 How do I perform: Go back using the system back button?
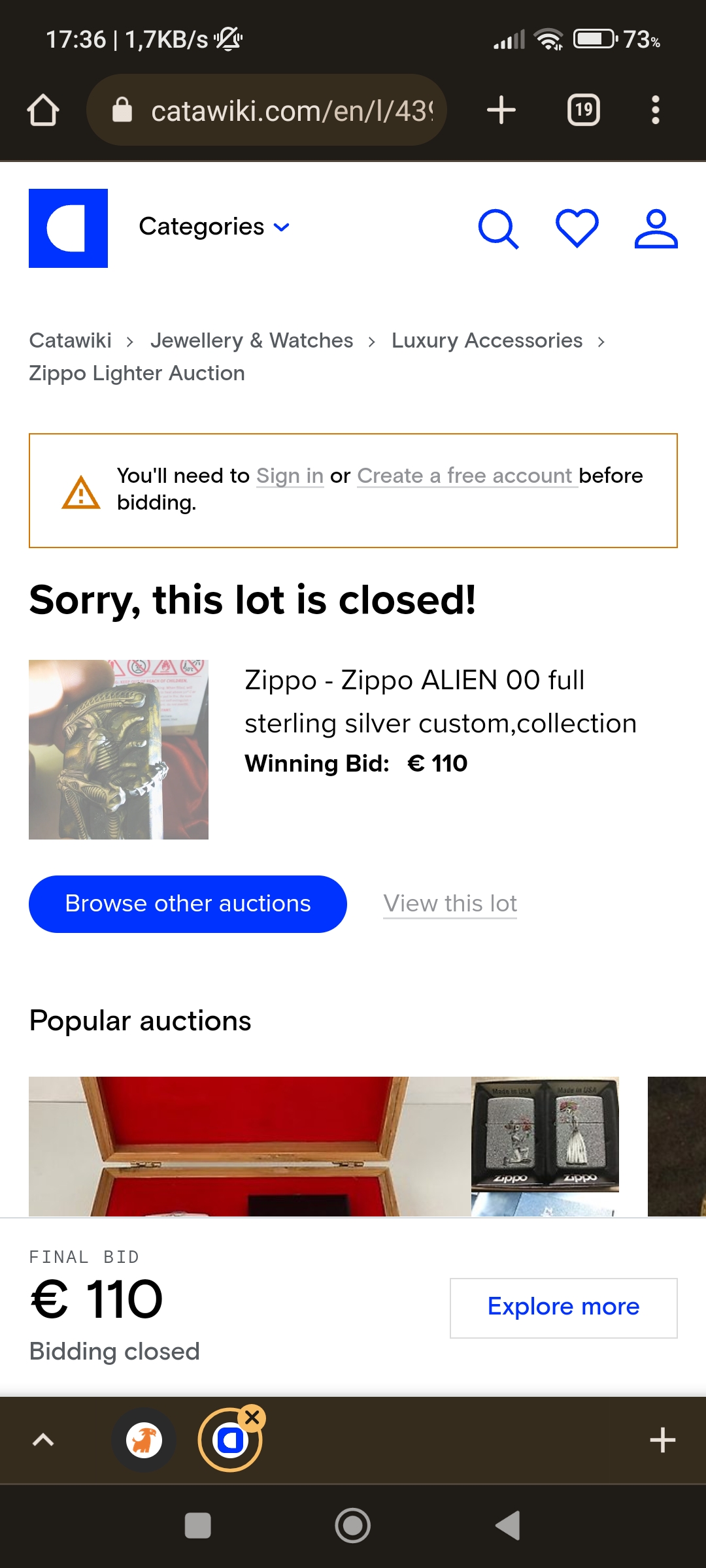tap(507, 1526)
